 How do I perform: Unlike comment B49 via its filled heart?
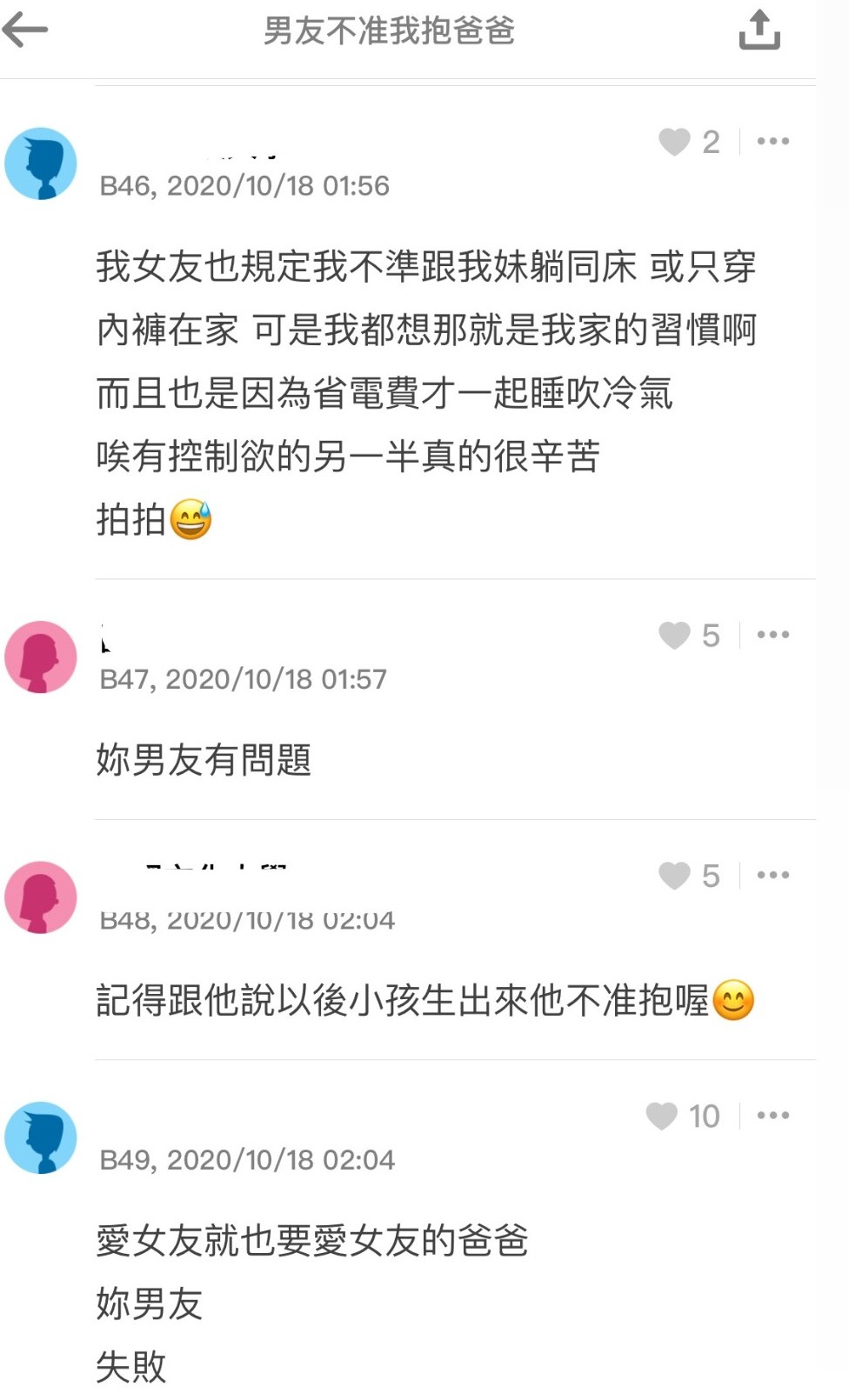pyautogui.click(x=663, y=1115)
